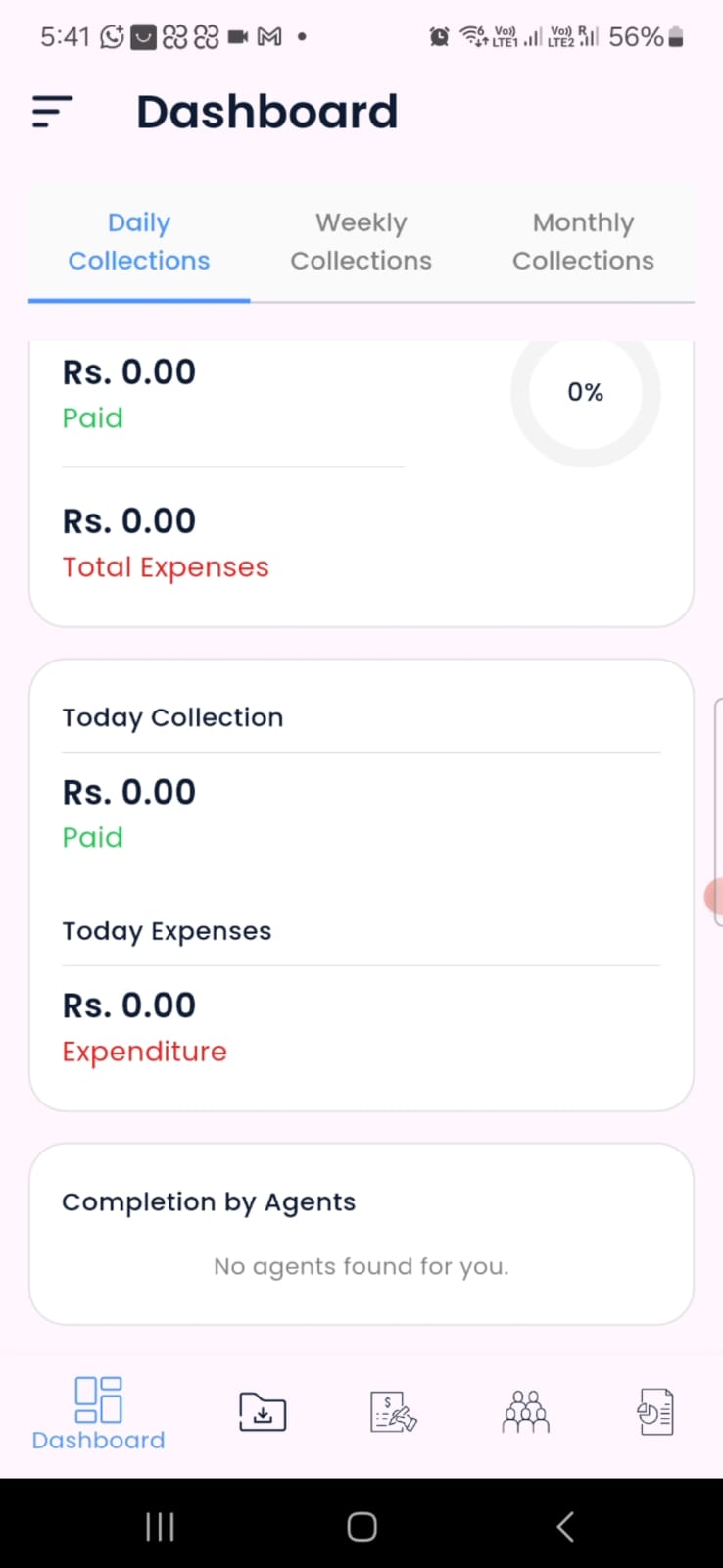Select the Daily Collections tab
Viewport: 723px width, 1568px height.
coord(139,241)
